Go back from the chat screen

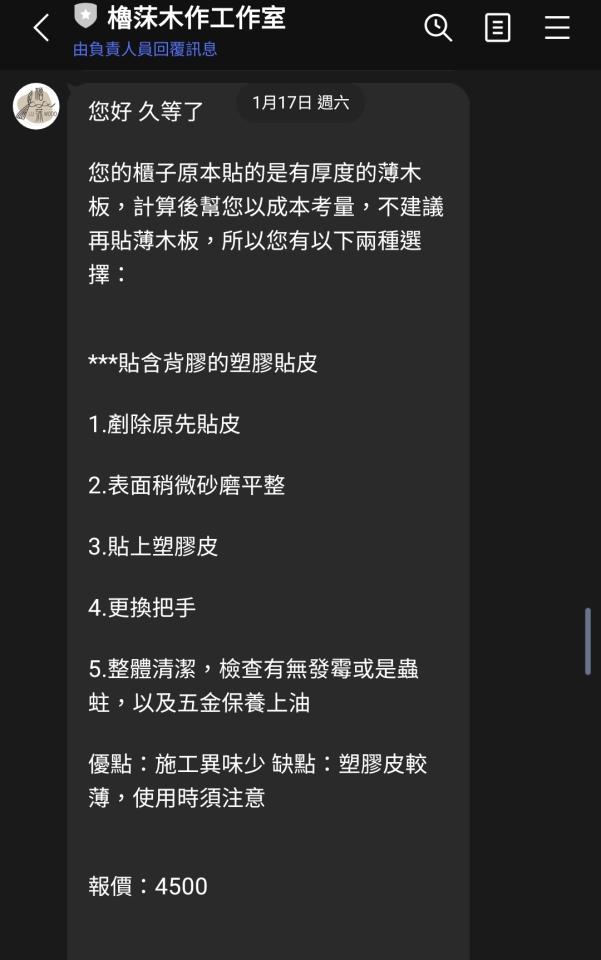click(41, 28)
